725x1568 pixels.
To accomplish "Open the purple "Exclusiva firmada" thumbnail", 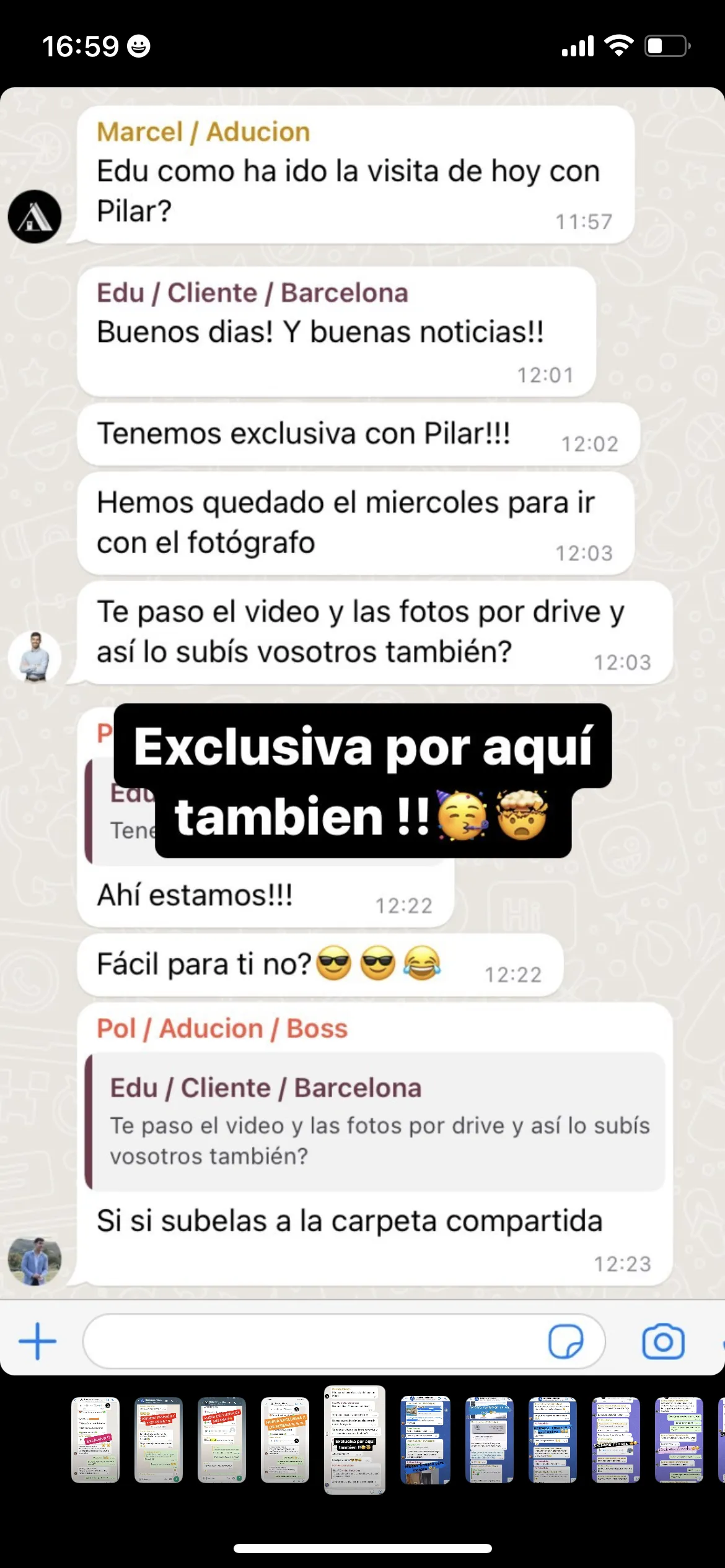I will pyautogui.click(x=615, y=1440).
